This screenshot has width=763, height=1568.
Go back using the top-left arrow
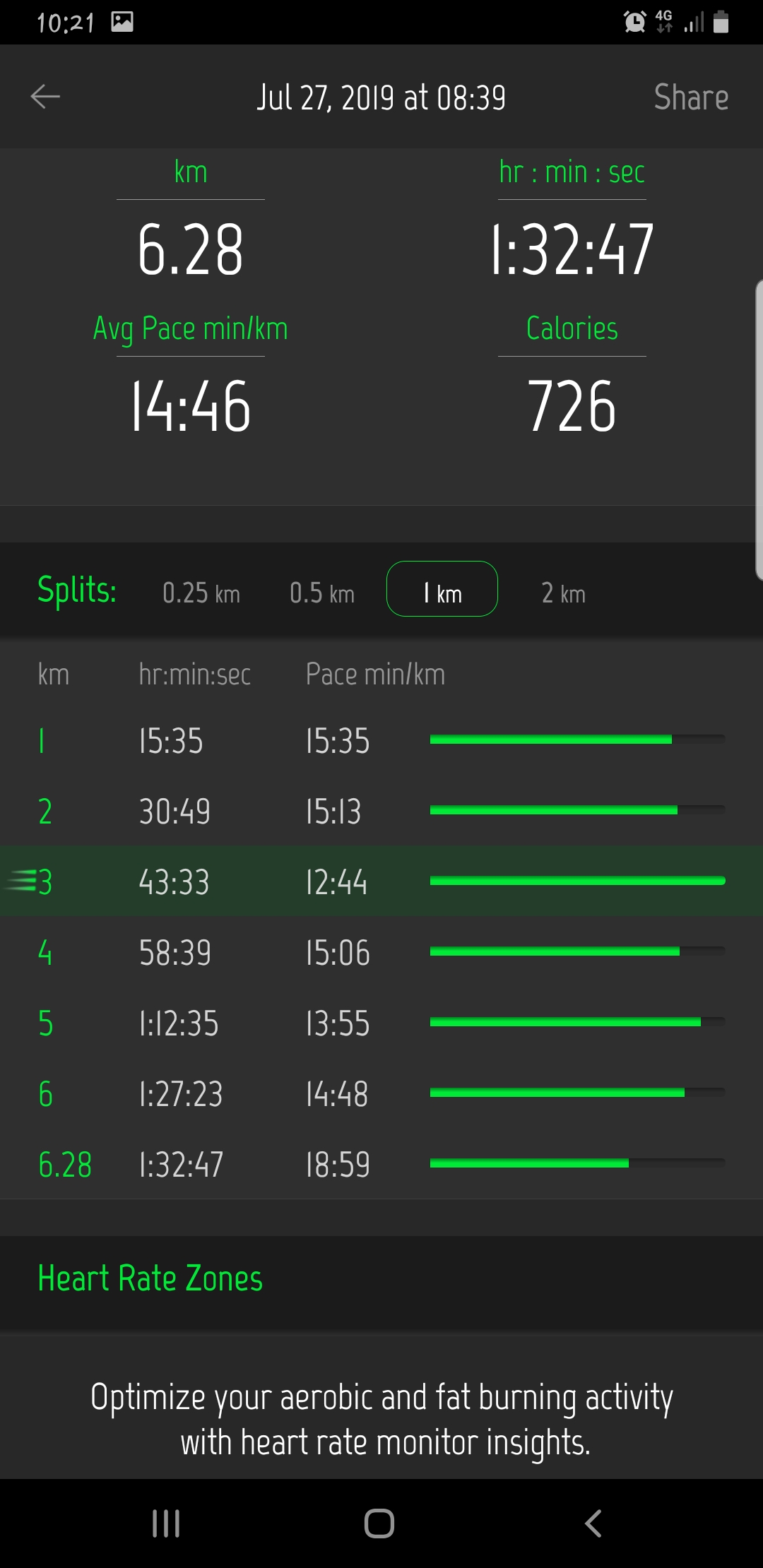pos(45,97)
